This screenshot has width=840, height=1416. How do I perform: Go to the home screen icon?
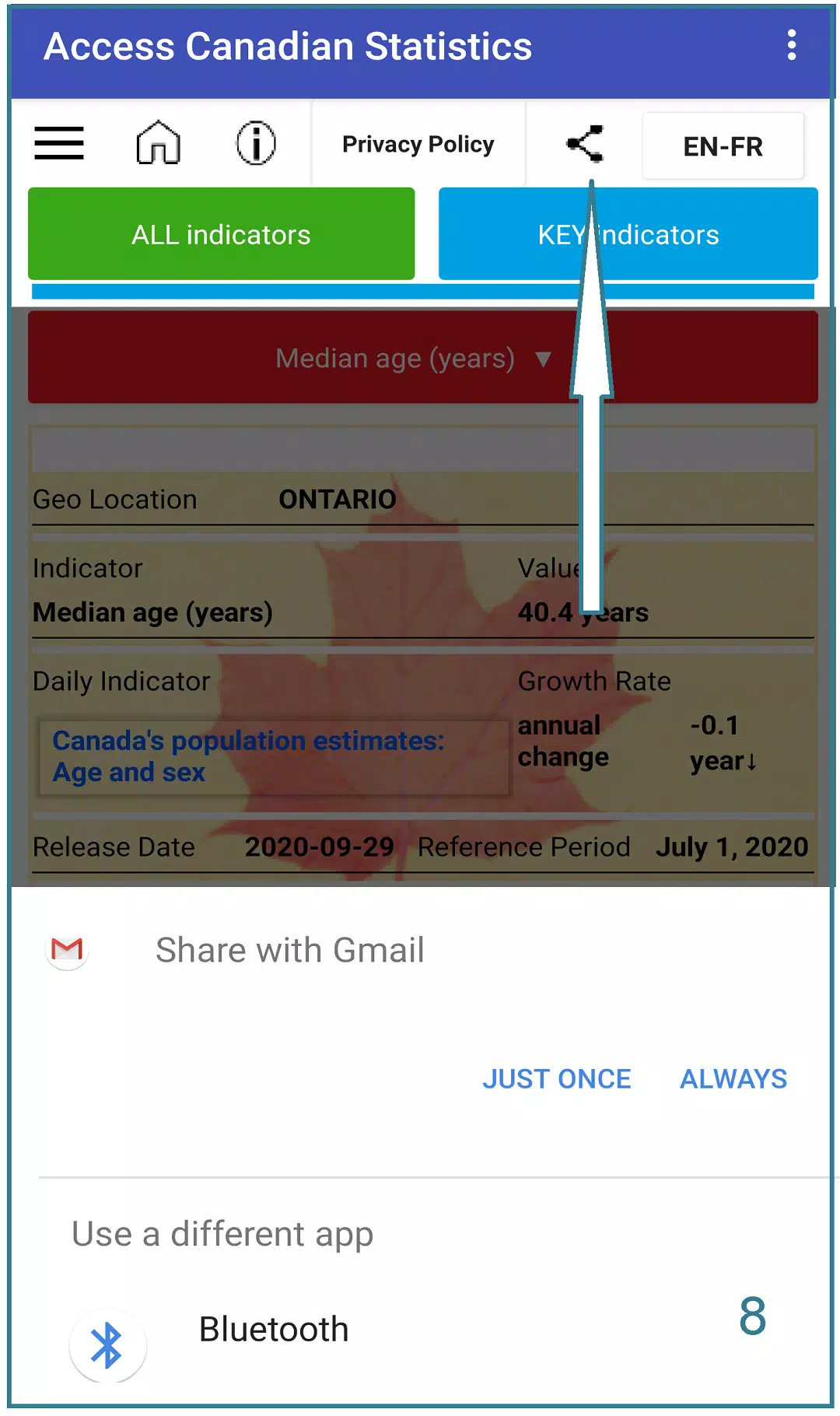158,142
